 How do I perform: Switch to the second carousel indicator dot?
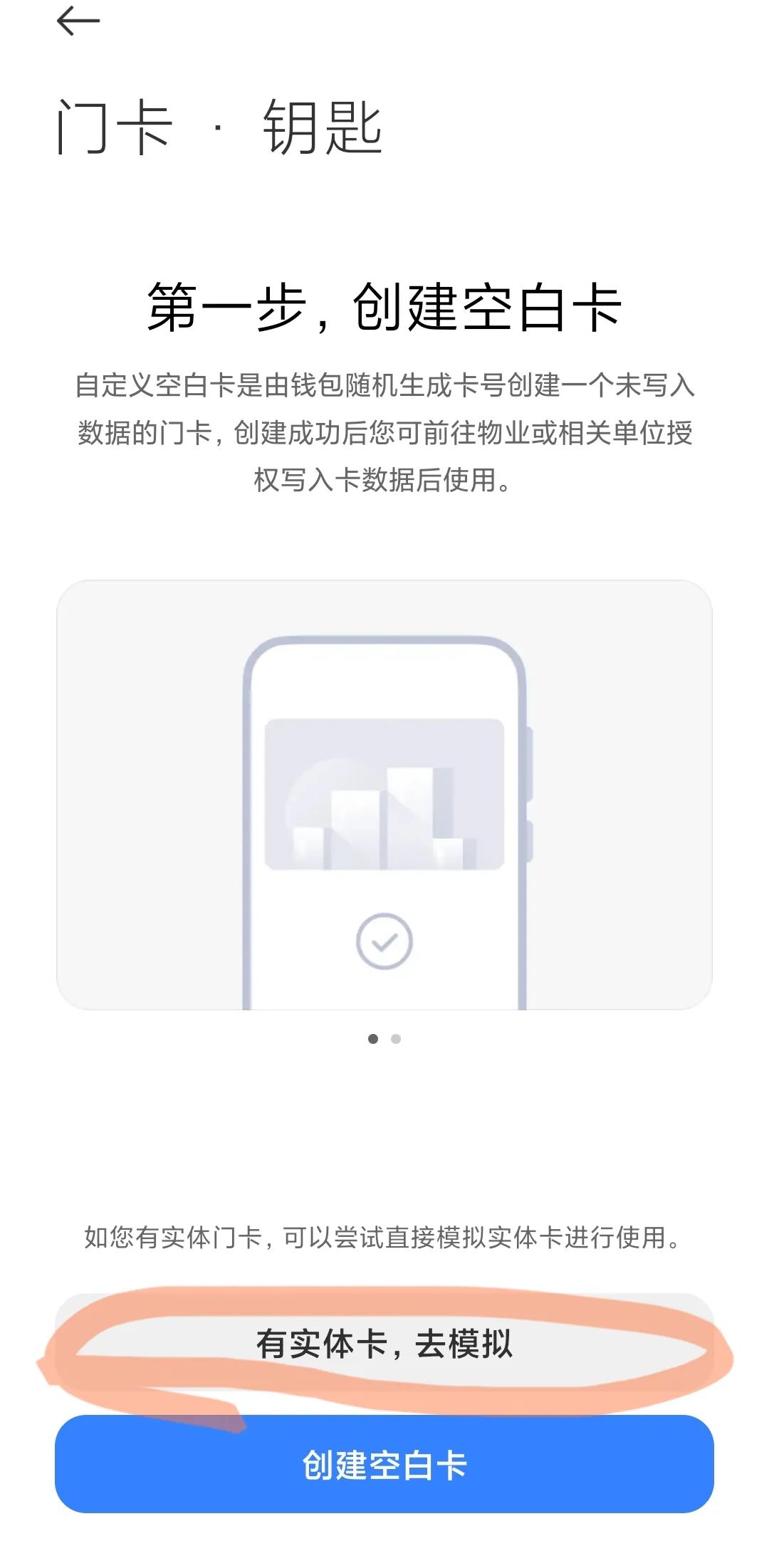(x=397, y=1038)
